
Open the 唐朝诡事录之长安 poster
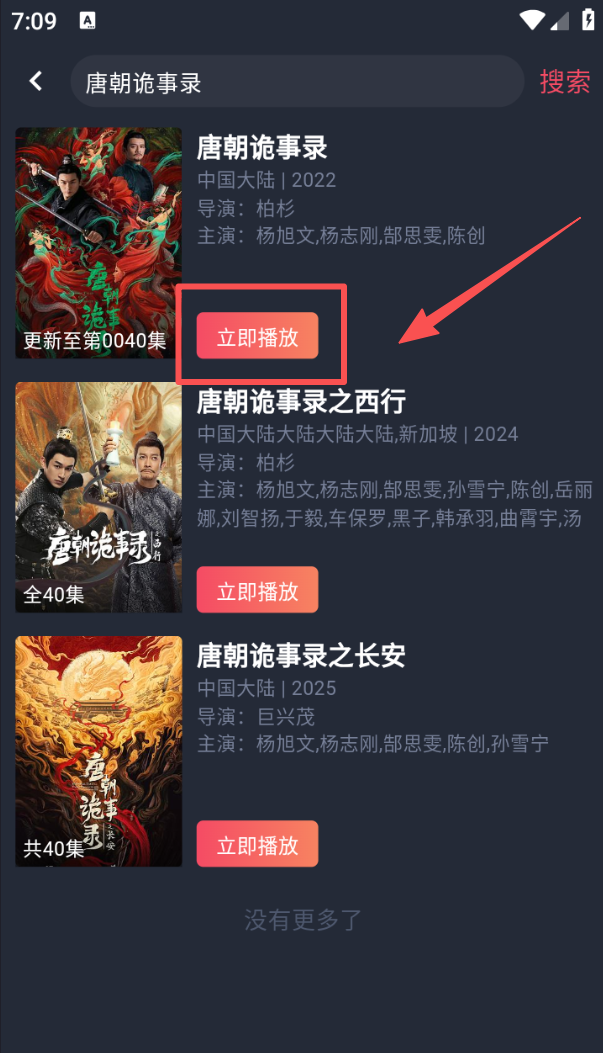[98, 751]
